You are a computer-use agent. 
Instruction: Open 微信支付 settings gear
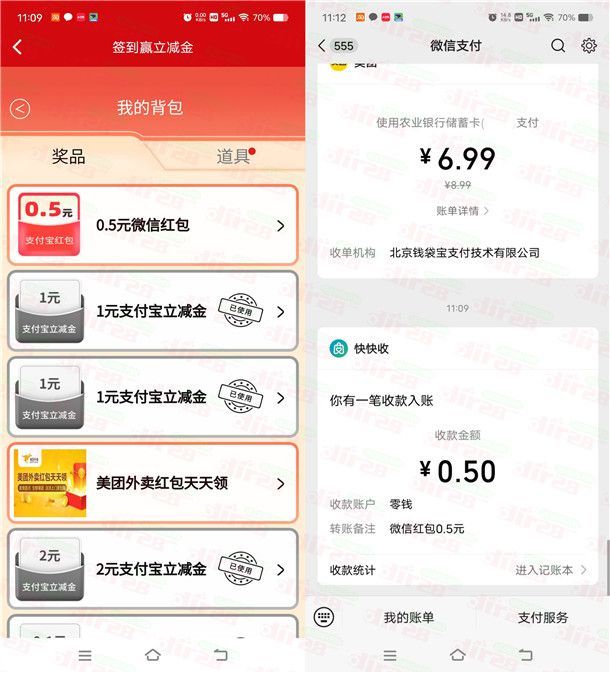tap(589, 46)
